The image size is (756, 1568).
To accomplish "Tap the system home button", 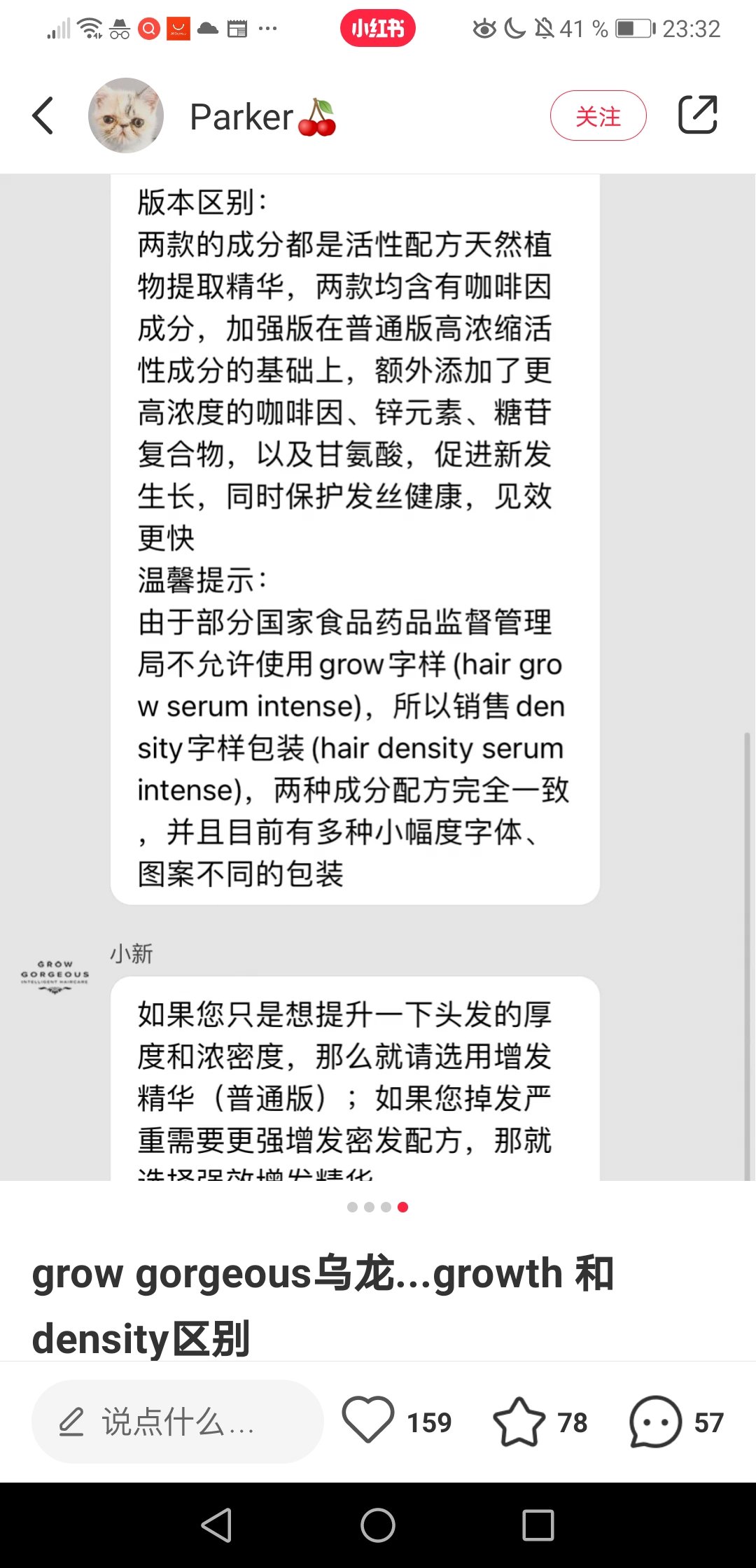I will pos(378,1525).
